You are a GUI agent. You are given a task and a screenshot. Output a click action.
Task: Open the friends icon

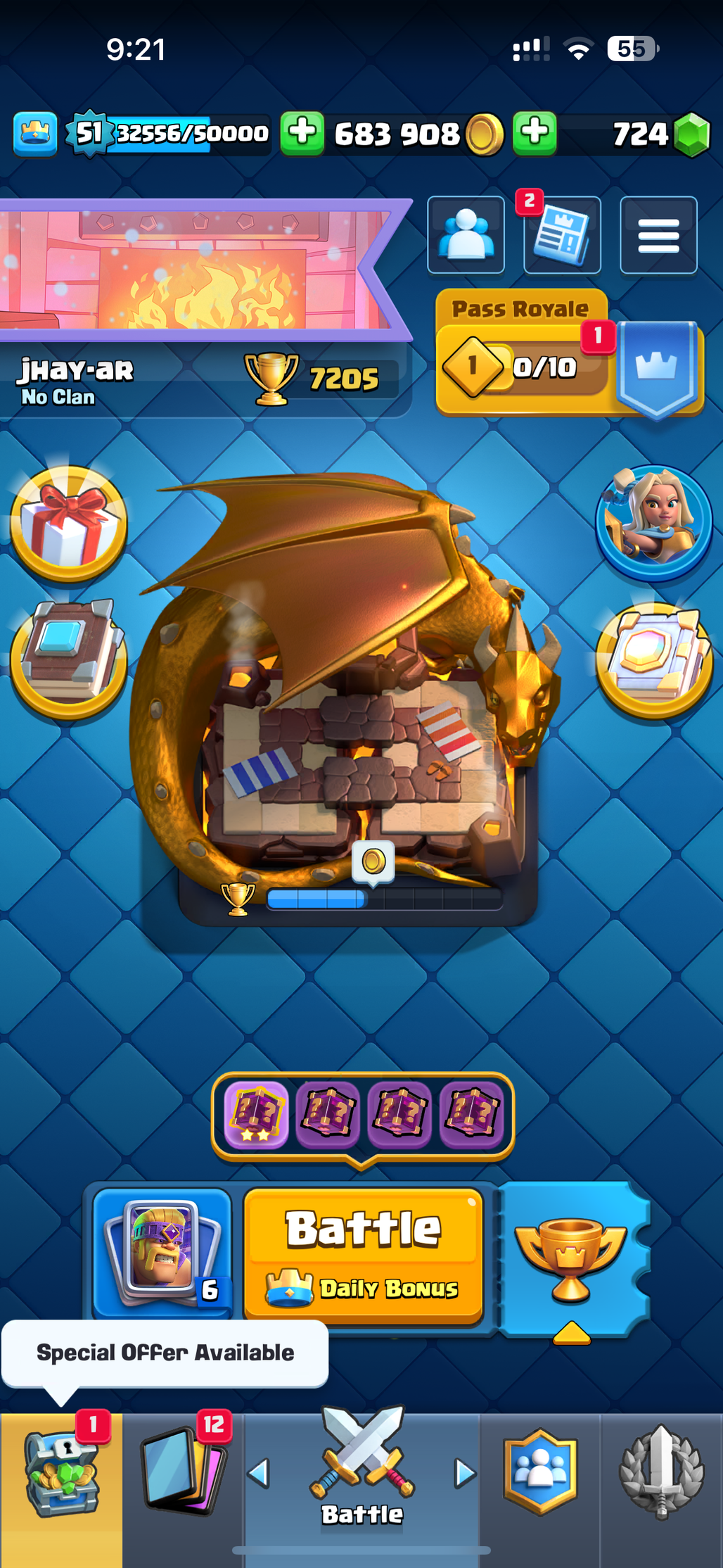pos(466,235)
